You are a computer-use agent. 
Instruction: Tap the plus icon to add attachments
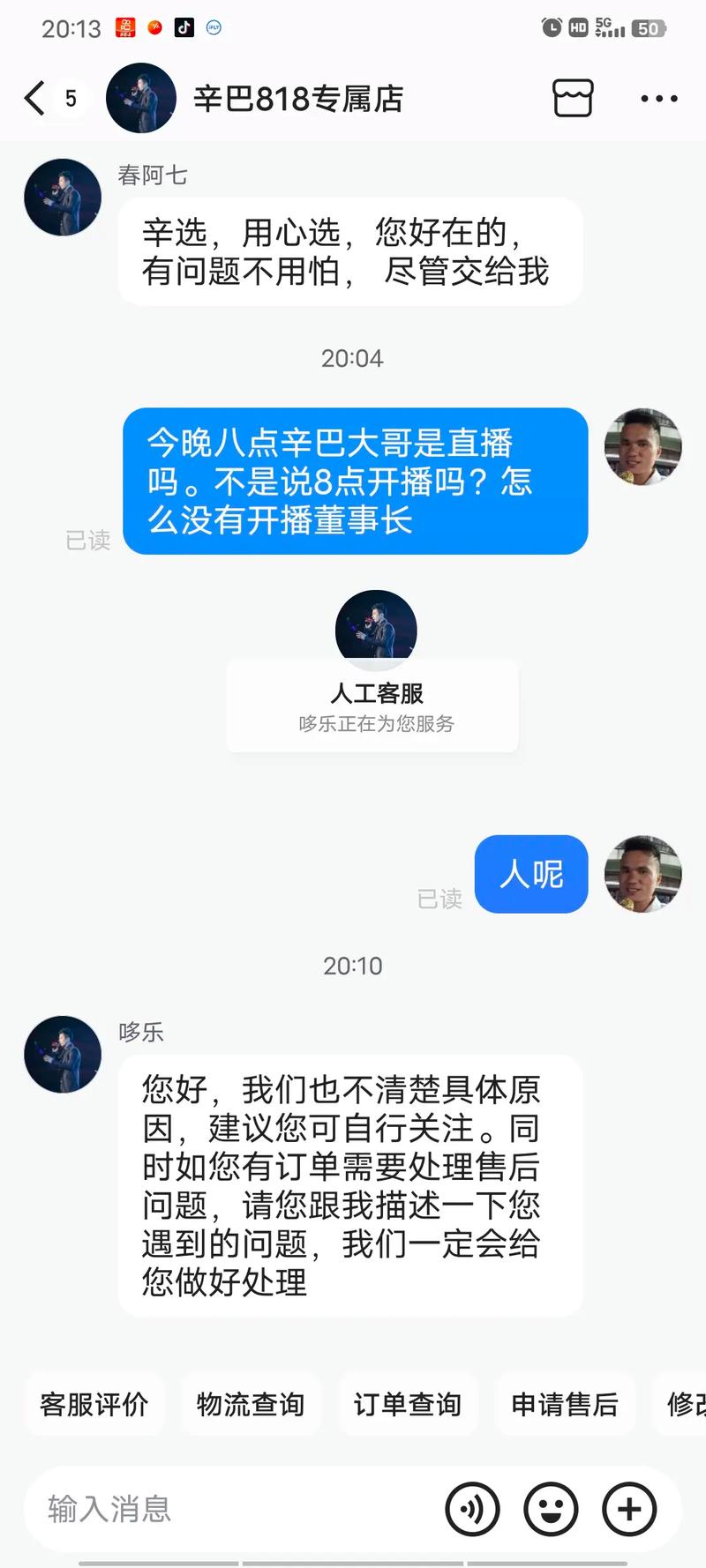[x=627, y=1509]
